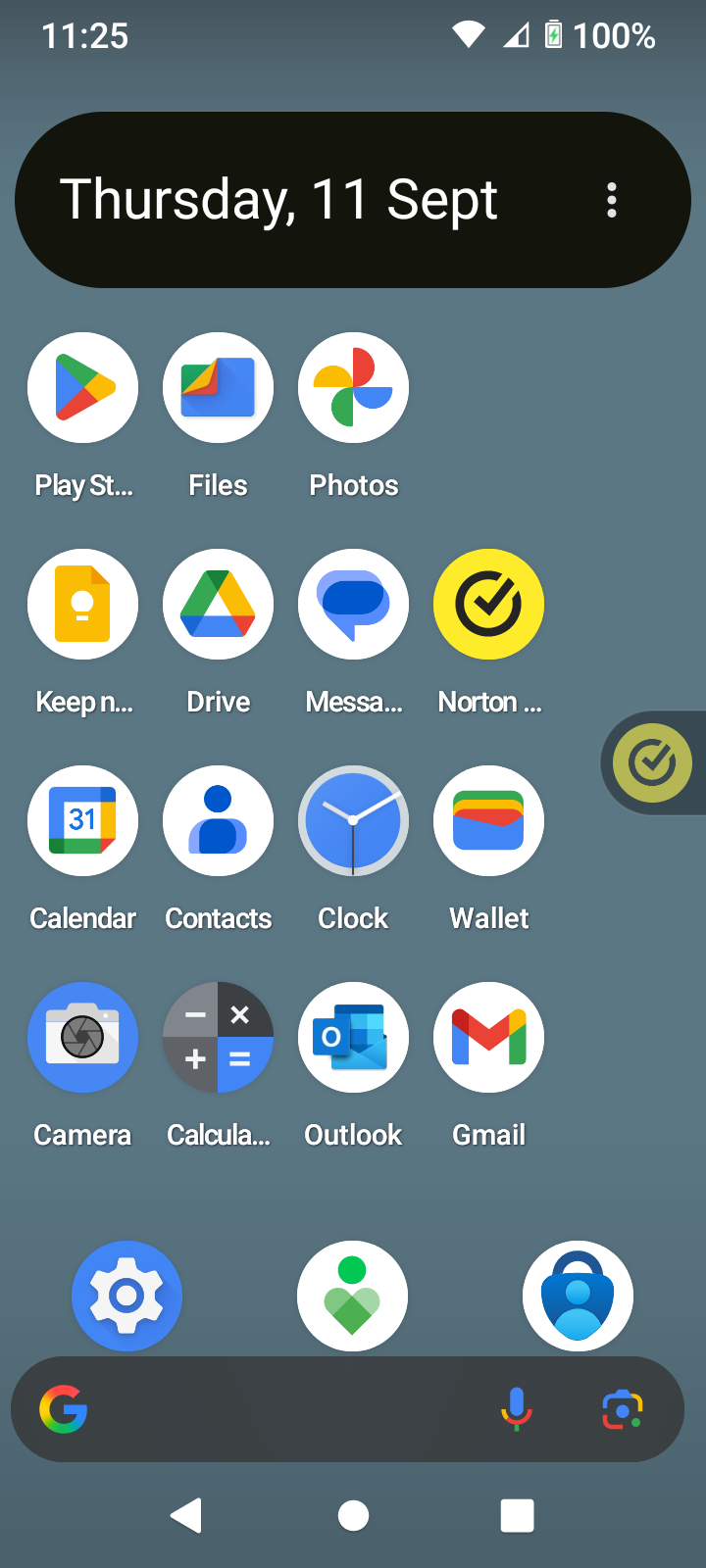Open Outlook mail
706x1568 pixels.
coord(353,1038)
